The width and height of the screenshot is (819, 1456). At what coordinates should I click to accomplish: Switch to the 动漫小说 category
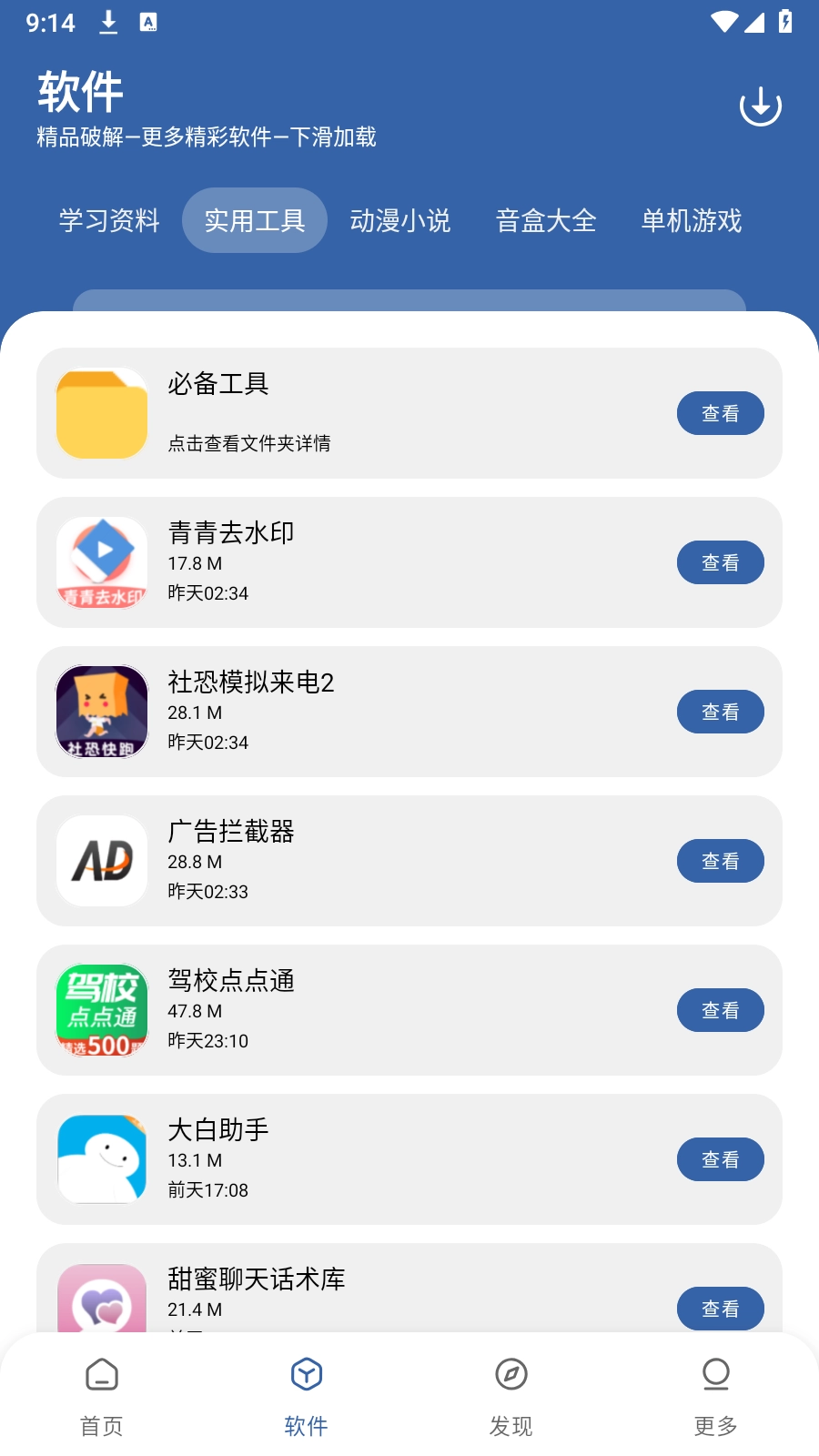pos(400,220)
